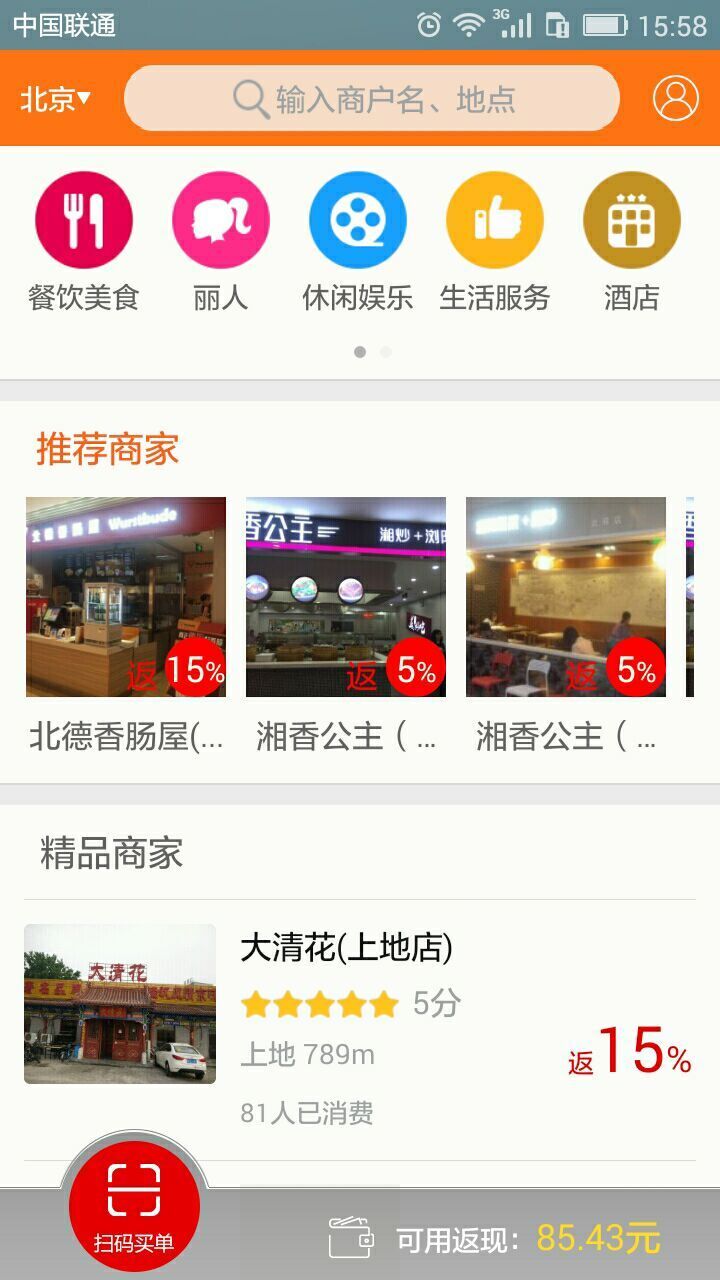This screenshot has height=1280, width=720.
Task: Select the second page indicator dot
Action: click(384, 352)
